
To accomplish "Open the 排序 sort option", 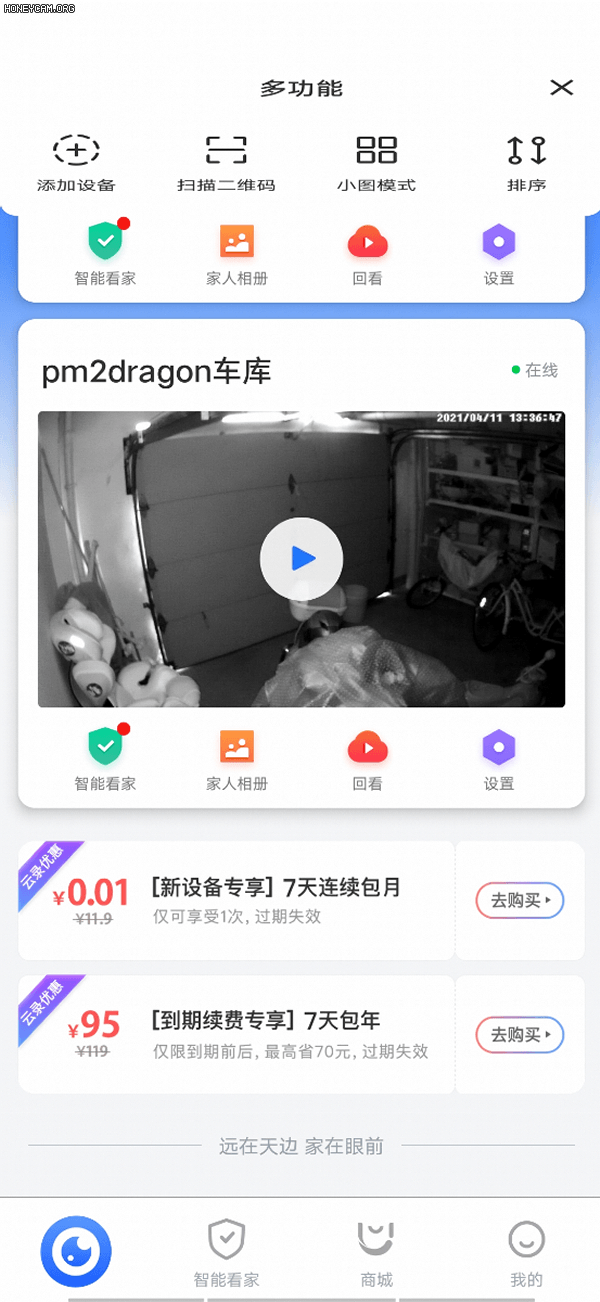I will pyautogui.click(x=526, y=163).
